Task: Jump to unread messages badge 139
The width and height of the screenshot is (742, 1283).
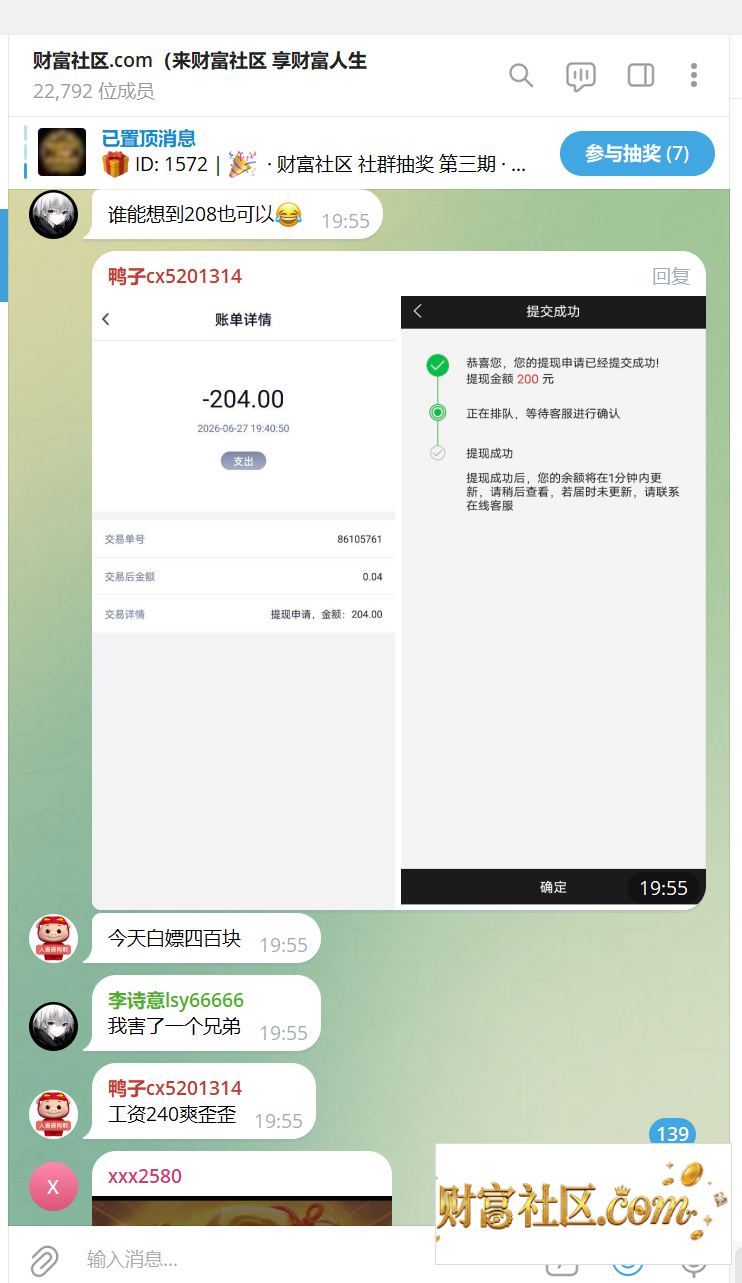Action: pyautogui.click(x=673, y=1134)
